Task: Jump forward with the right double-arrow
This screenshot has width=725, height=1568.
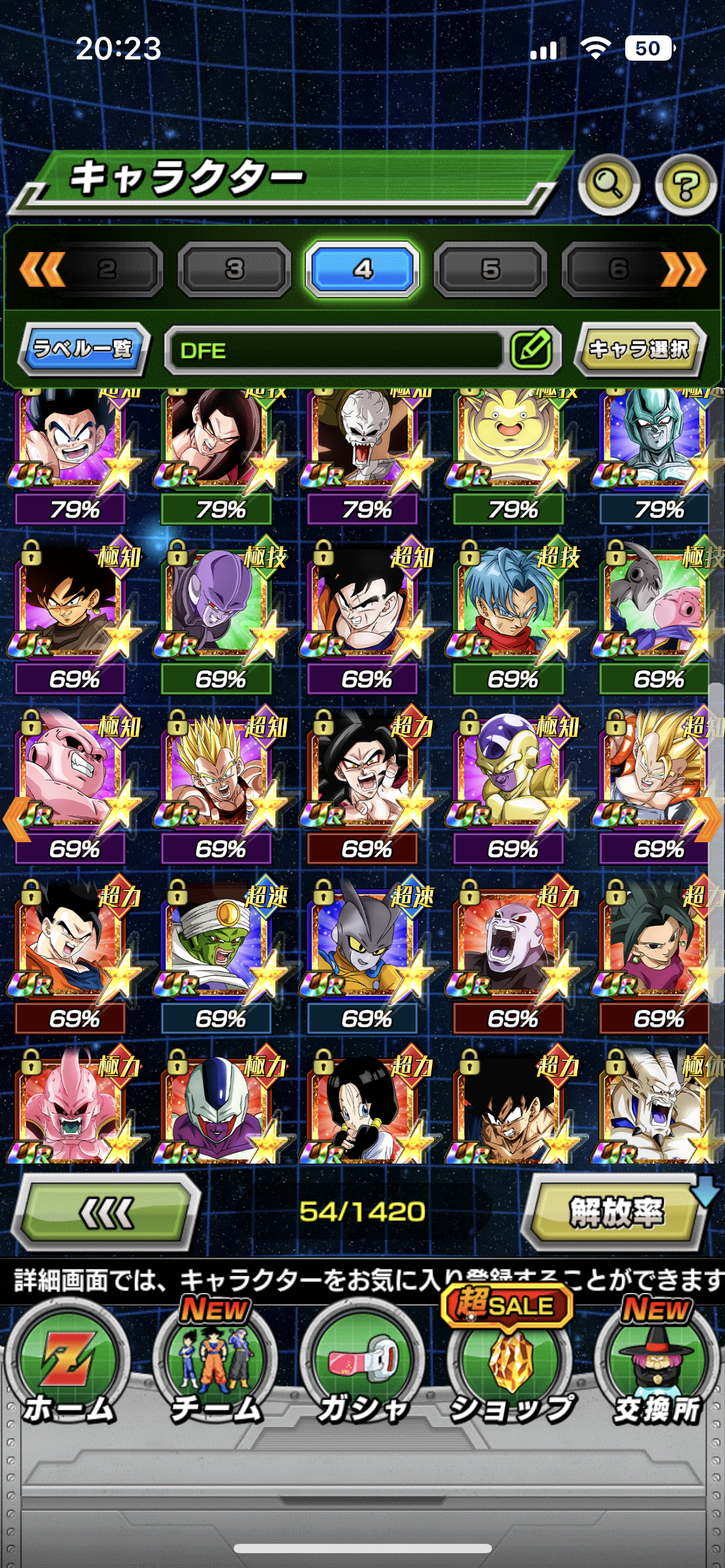Action: click(683, 269)
